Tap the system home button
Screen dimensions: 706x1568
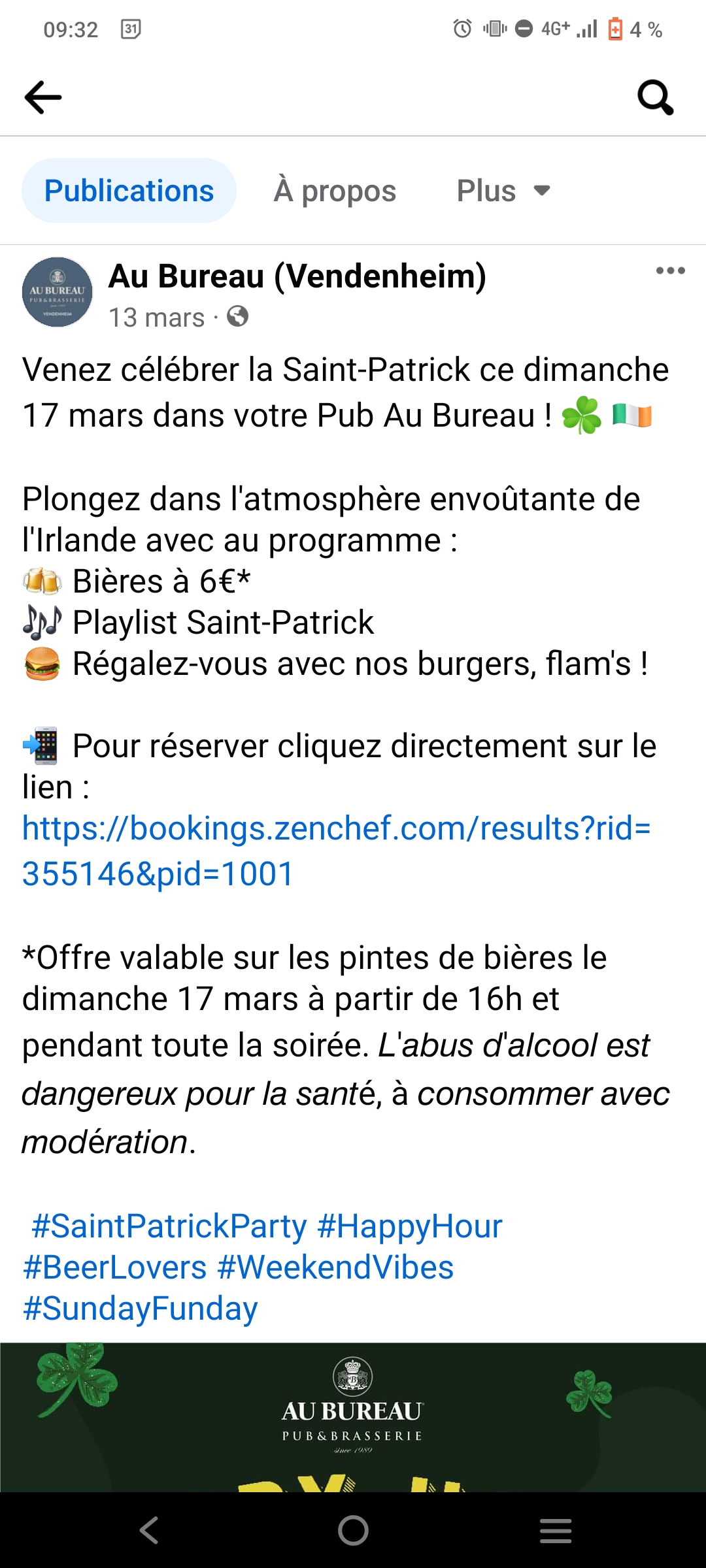(x=353, y=1530)
